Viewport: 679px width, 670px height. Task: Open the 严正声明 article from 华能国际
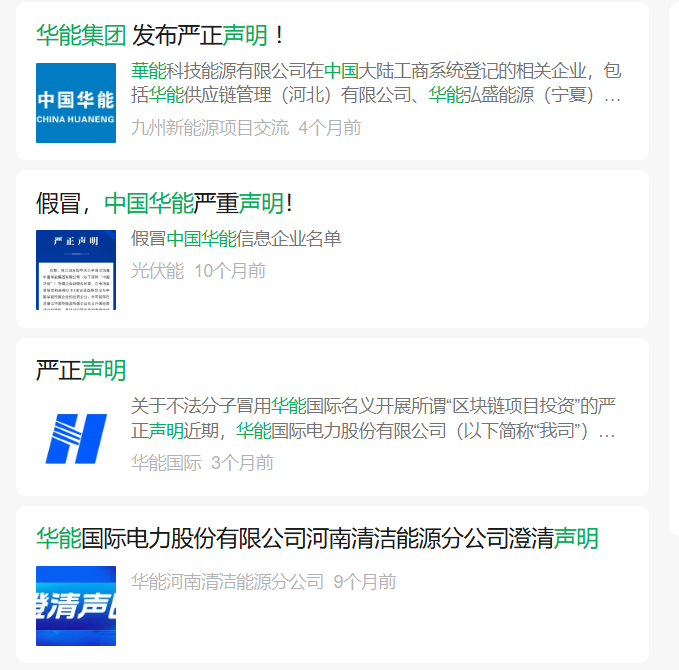(x=81, y=370)
